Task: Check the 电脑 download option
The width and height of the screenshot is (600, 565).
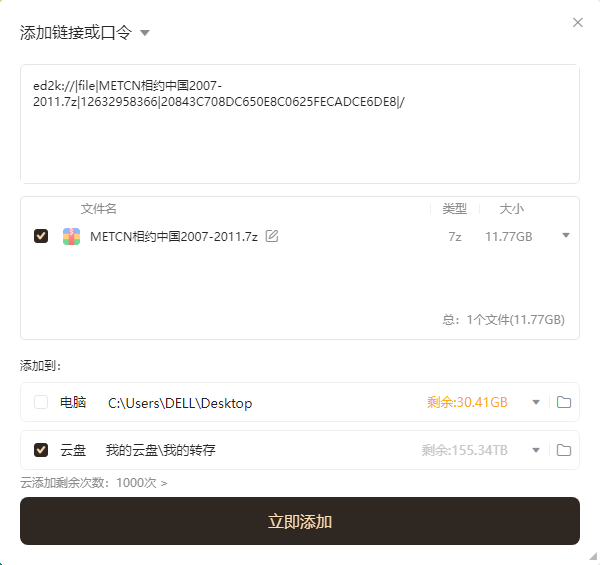Action: coord(41,402)
